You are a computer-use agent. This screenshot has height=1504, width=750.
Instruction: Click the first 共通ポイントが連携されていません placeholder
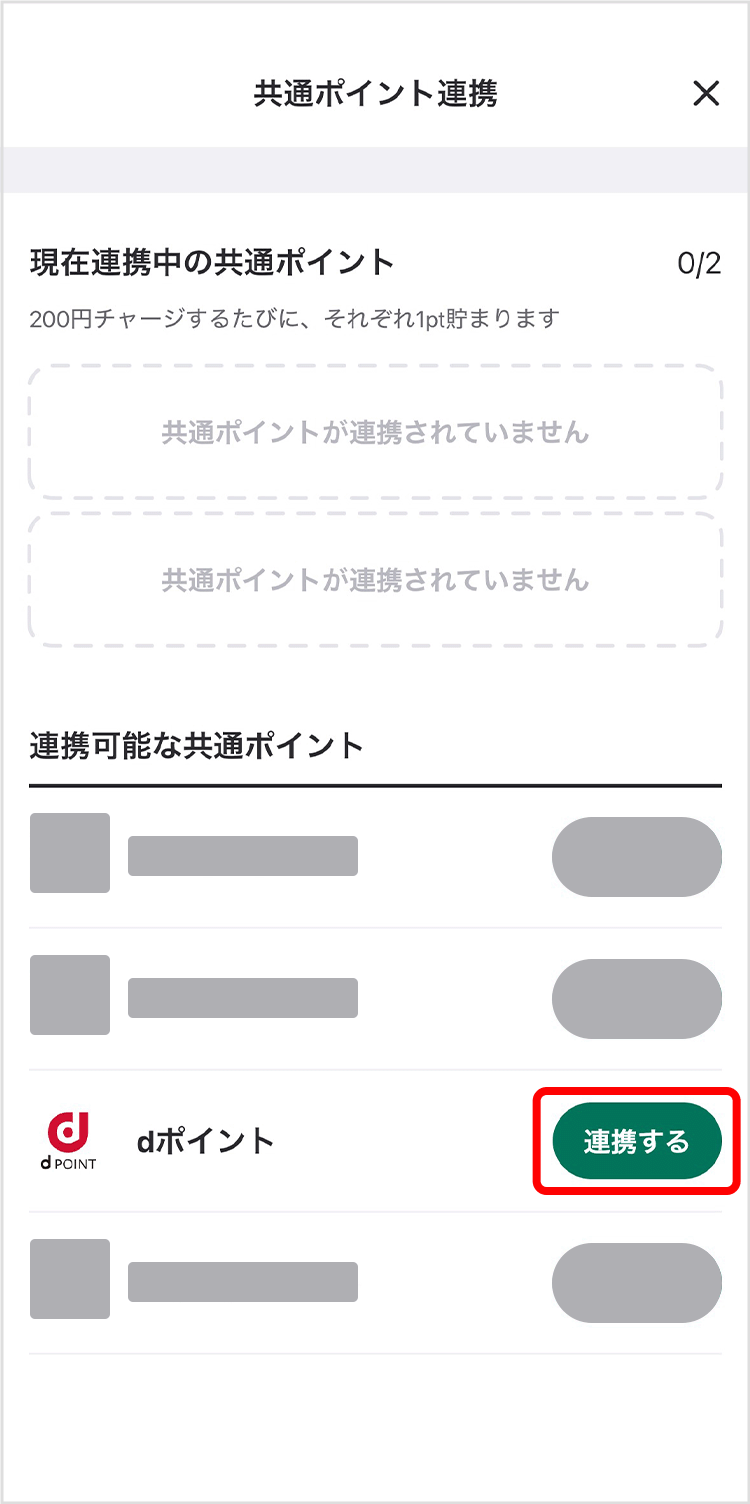[375, 432]
